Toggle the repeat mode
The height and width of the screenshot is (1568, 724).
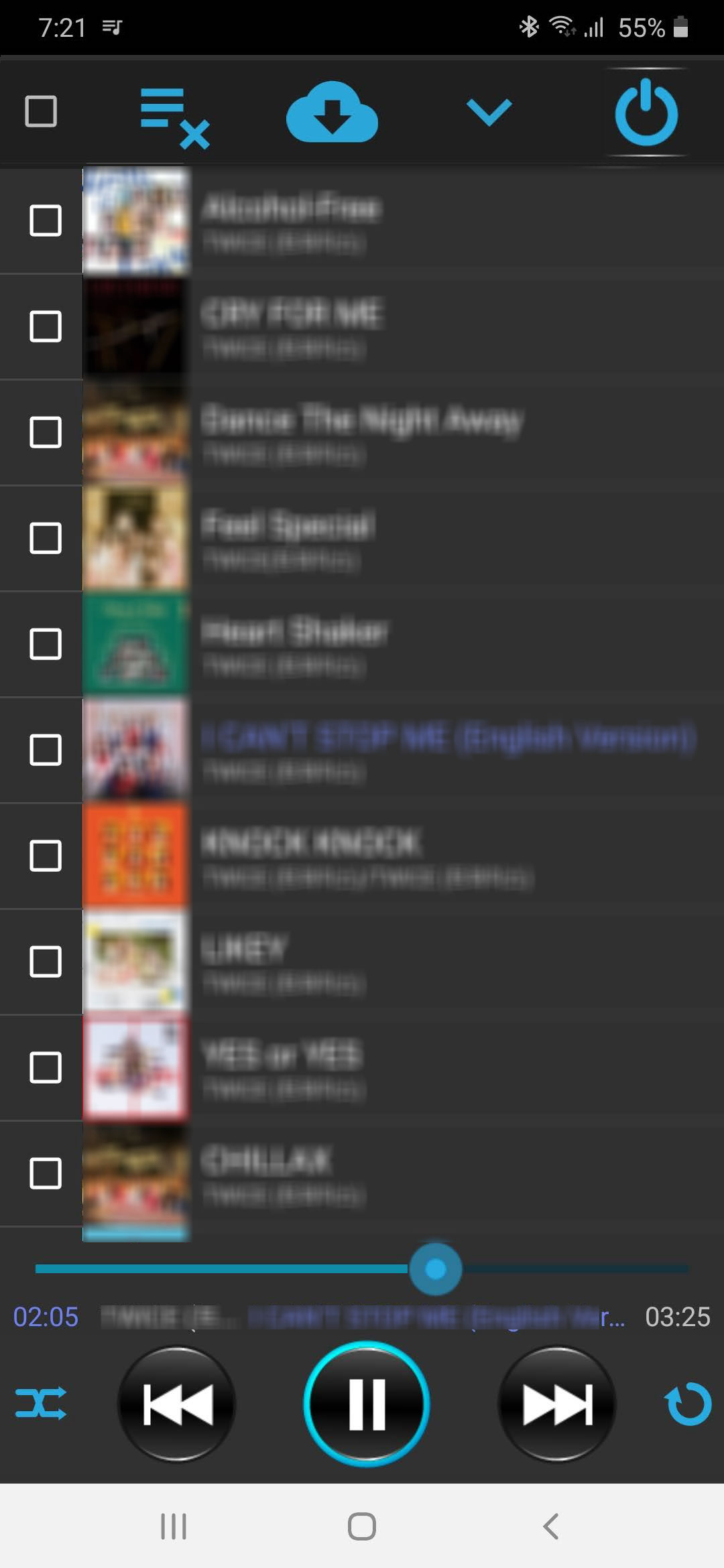[688, 1404]
